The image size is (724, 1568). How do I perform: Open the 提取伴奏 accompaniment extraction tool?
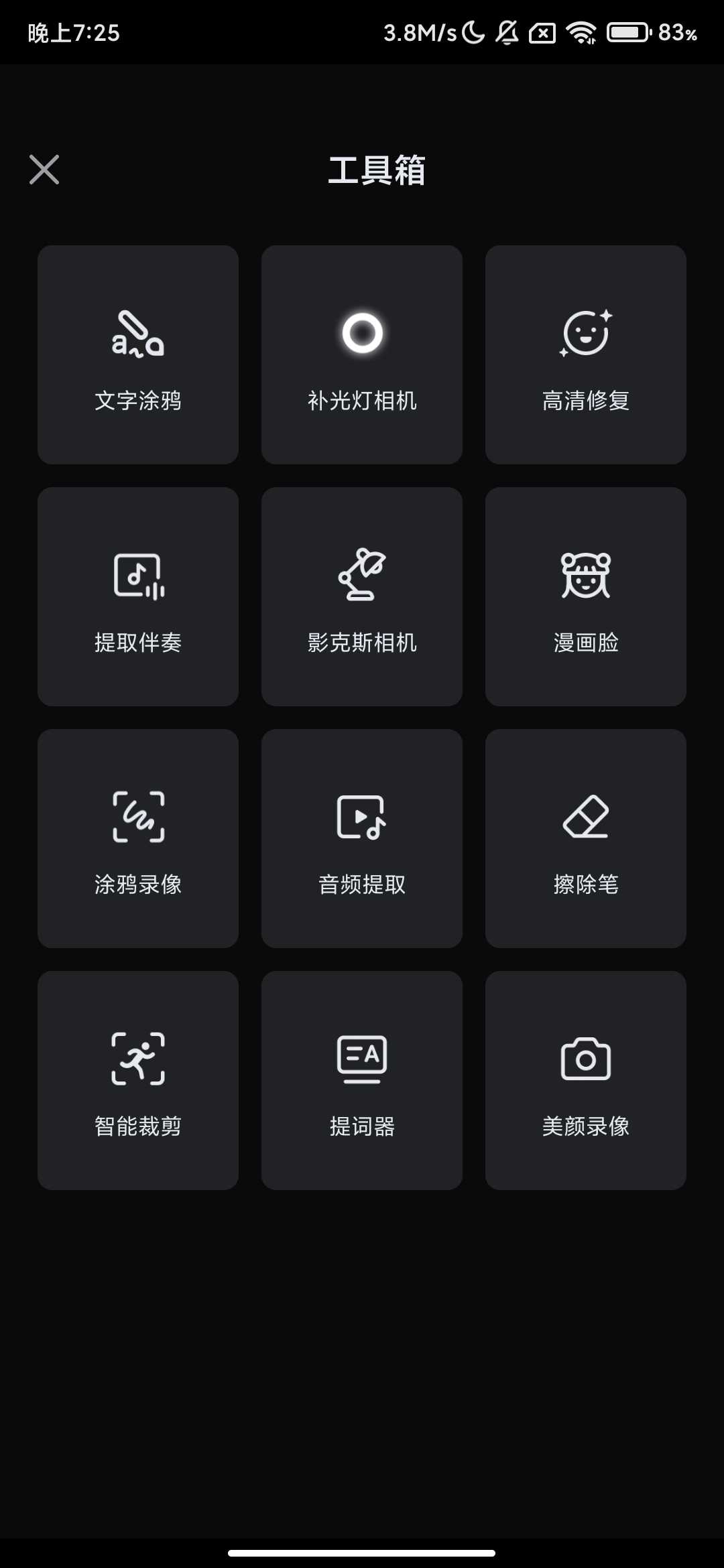click(x=139, y=596)
